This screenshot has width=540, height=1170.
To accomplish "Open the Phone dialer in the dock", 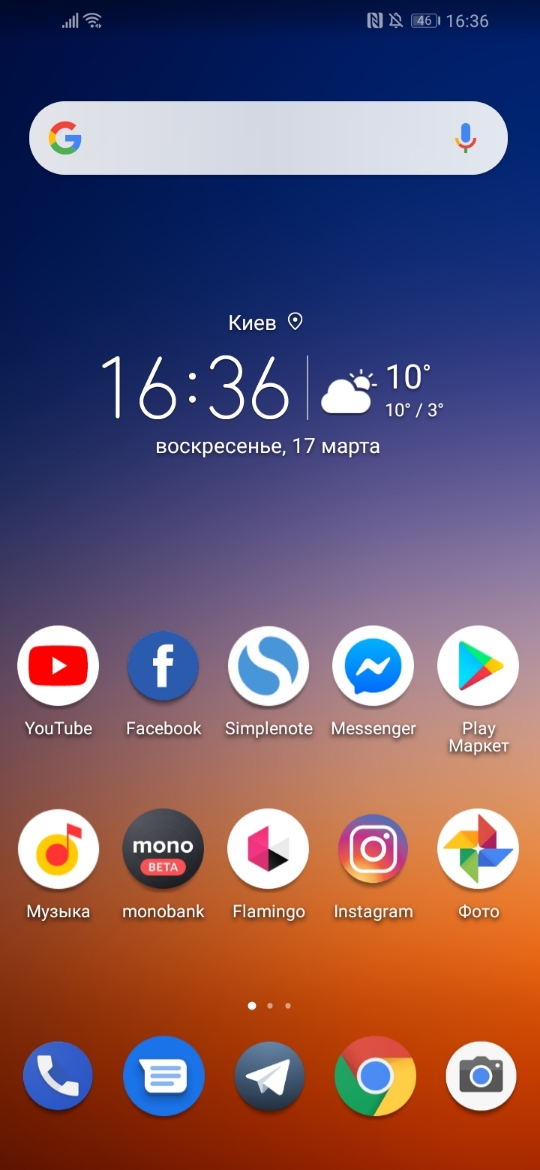I will [58, 1076].
